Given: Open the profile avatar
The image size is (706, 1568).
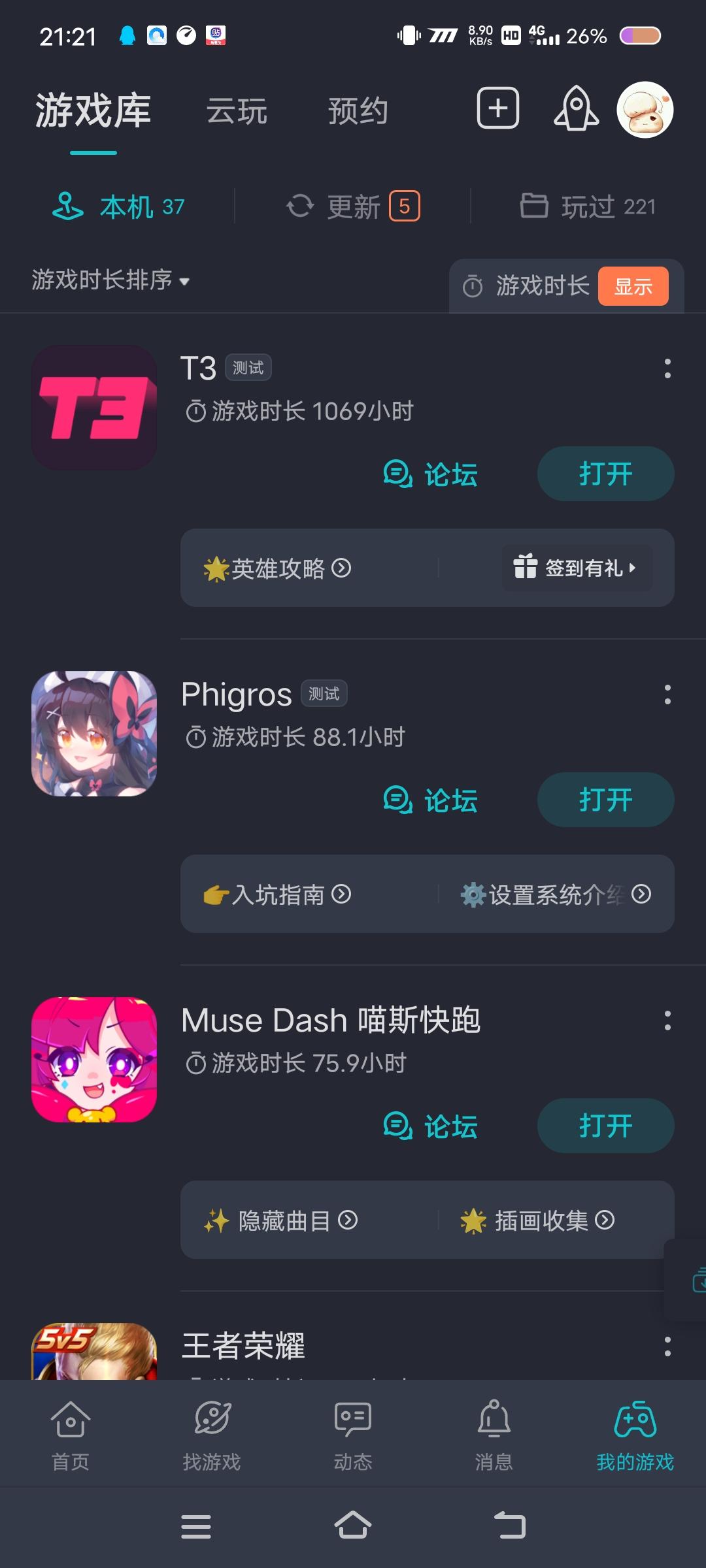Looking at the screenshot, I should (x=645, y=110).
